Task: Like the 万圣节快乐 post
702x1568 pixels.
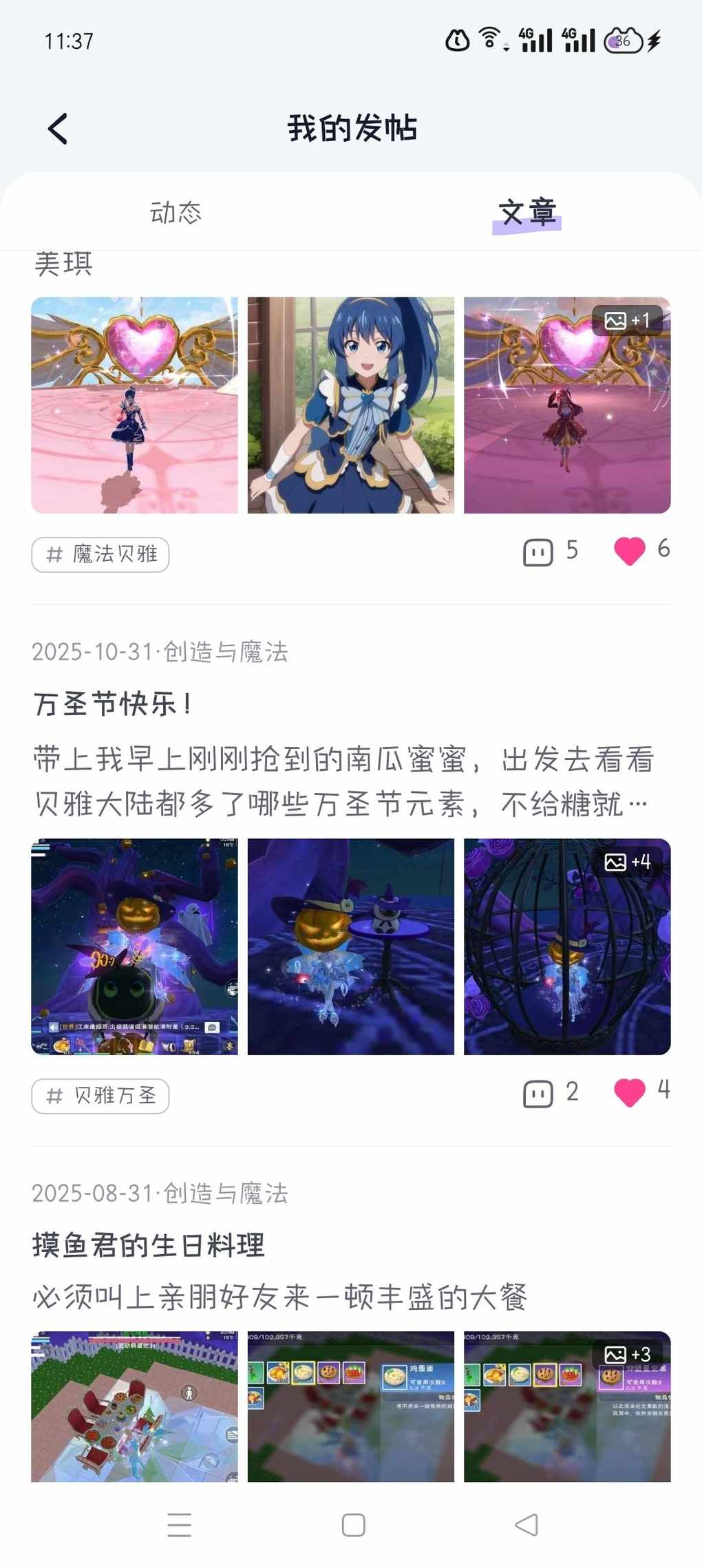Action: click(630, 1092)
